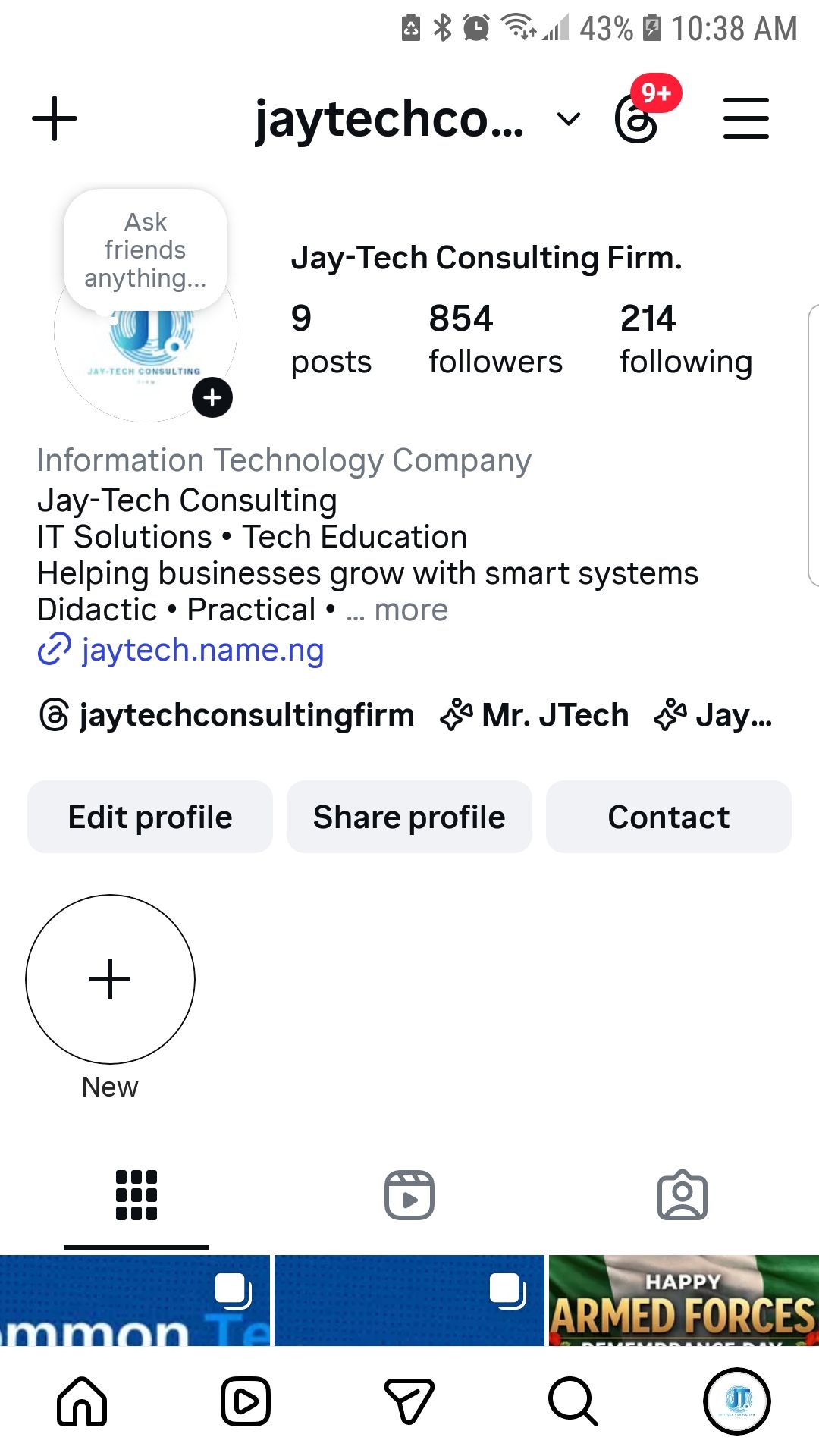The image size is (819, 1456).
Task: Open the Happy Armed Forces post
Action: [x=683, y=1301]
